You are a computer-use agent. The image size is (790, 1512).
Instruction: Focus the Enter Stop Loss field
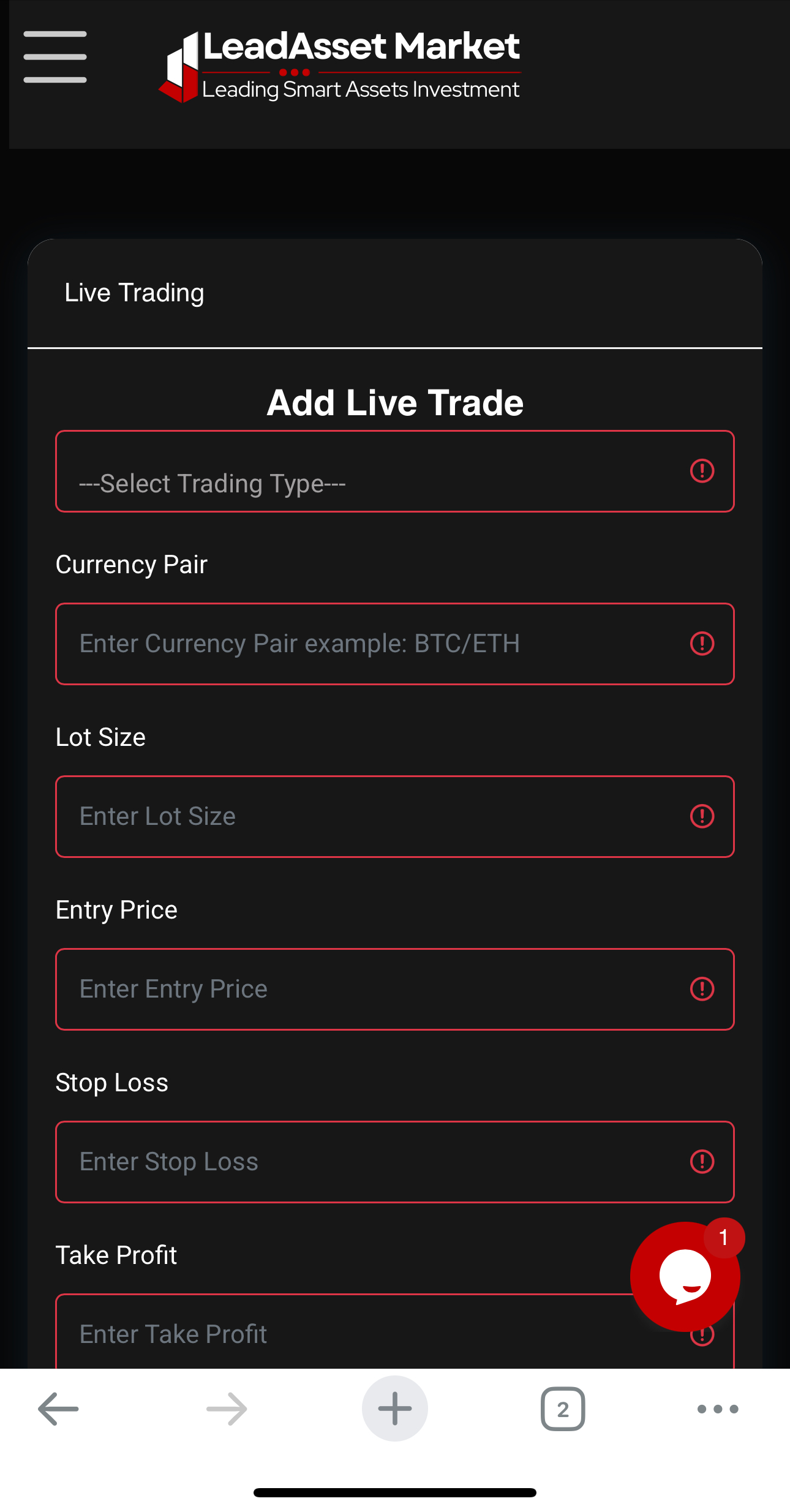click(x=395, y=1162)
